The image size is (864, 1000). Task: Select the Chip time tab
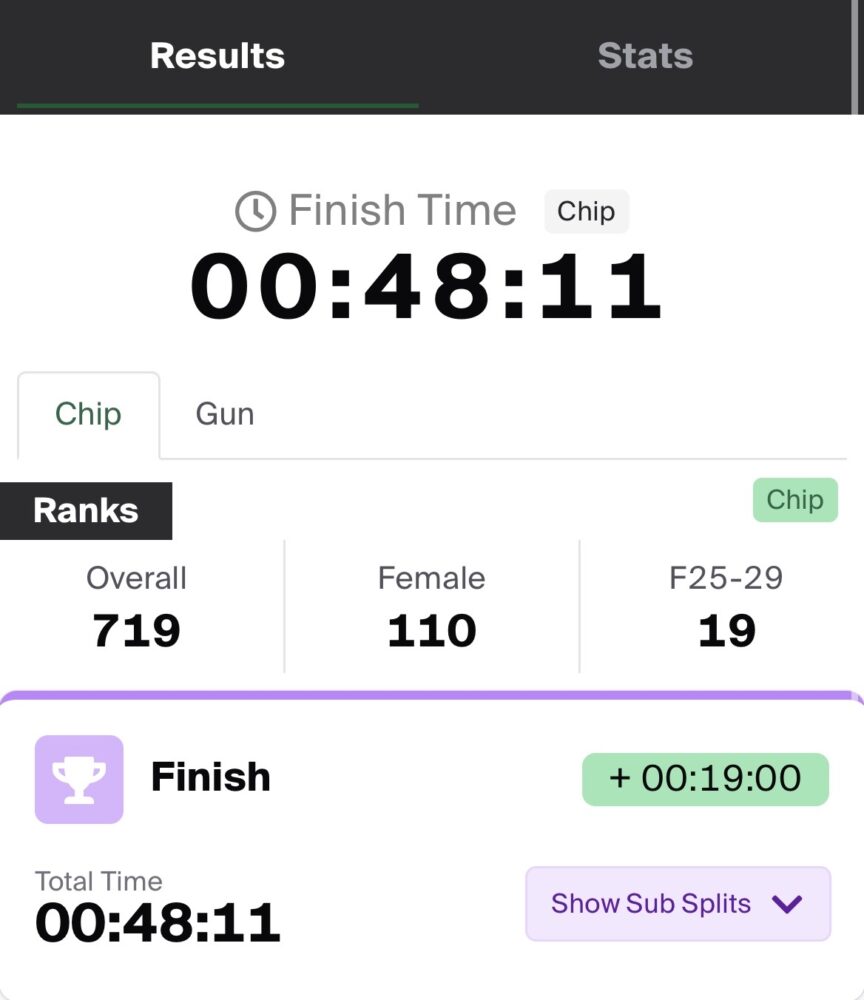[x=88, y=414]
